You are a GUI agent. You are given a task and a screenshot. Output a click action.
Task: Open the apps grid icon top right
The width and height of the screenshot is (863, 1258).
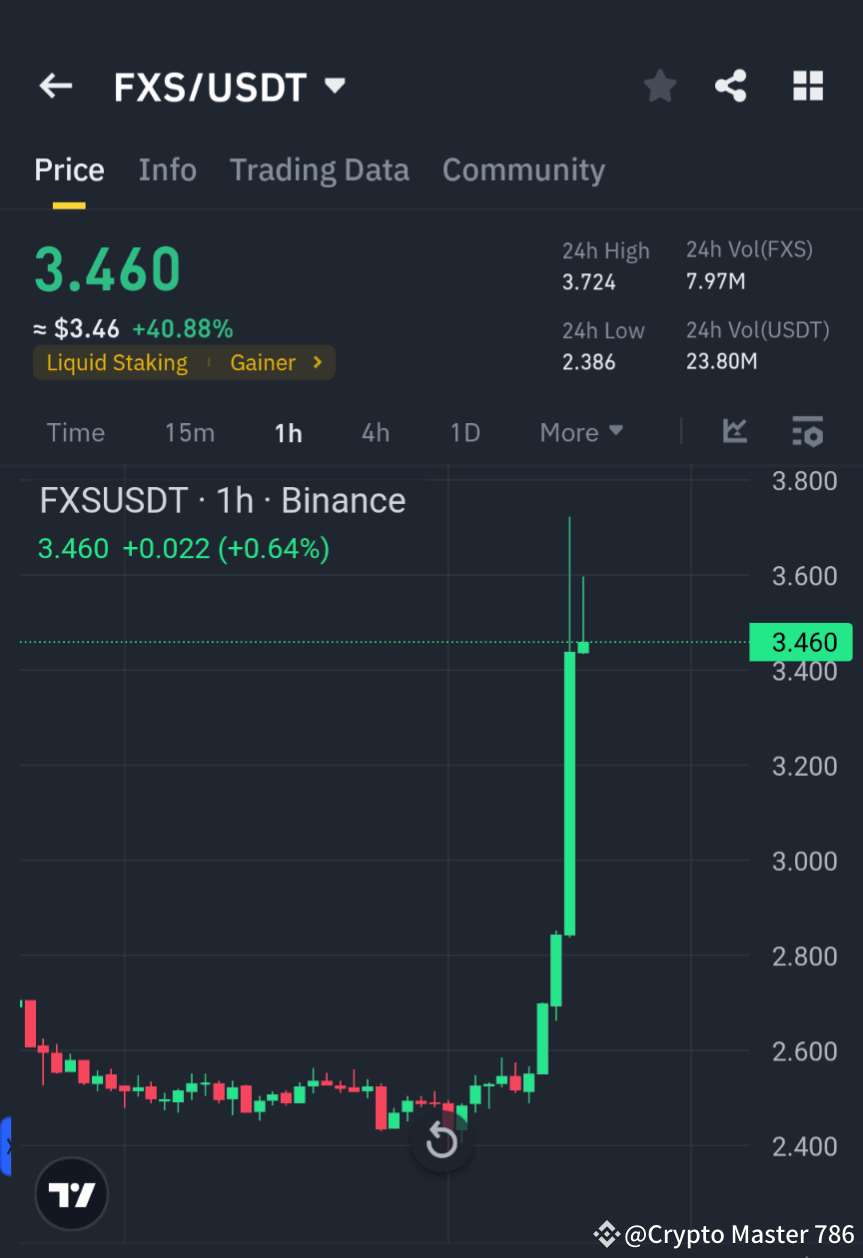[807, 86]
